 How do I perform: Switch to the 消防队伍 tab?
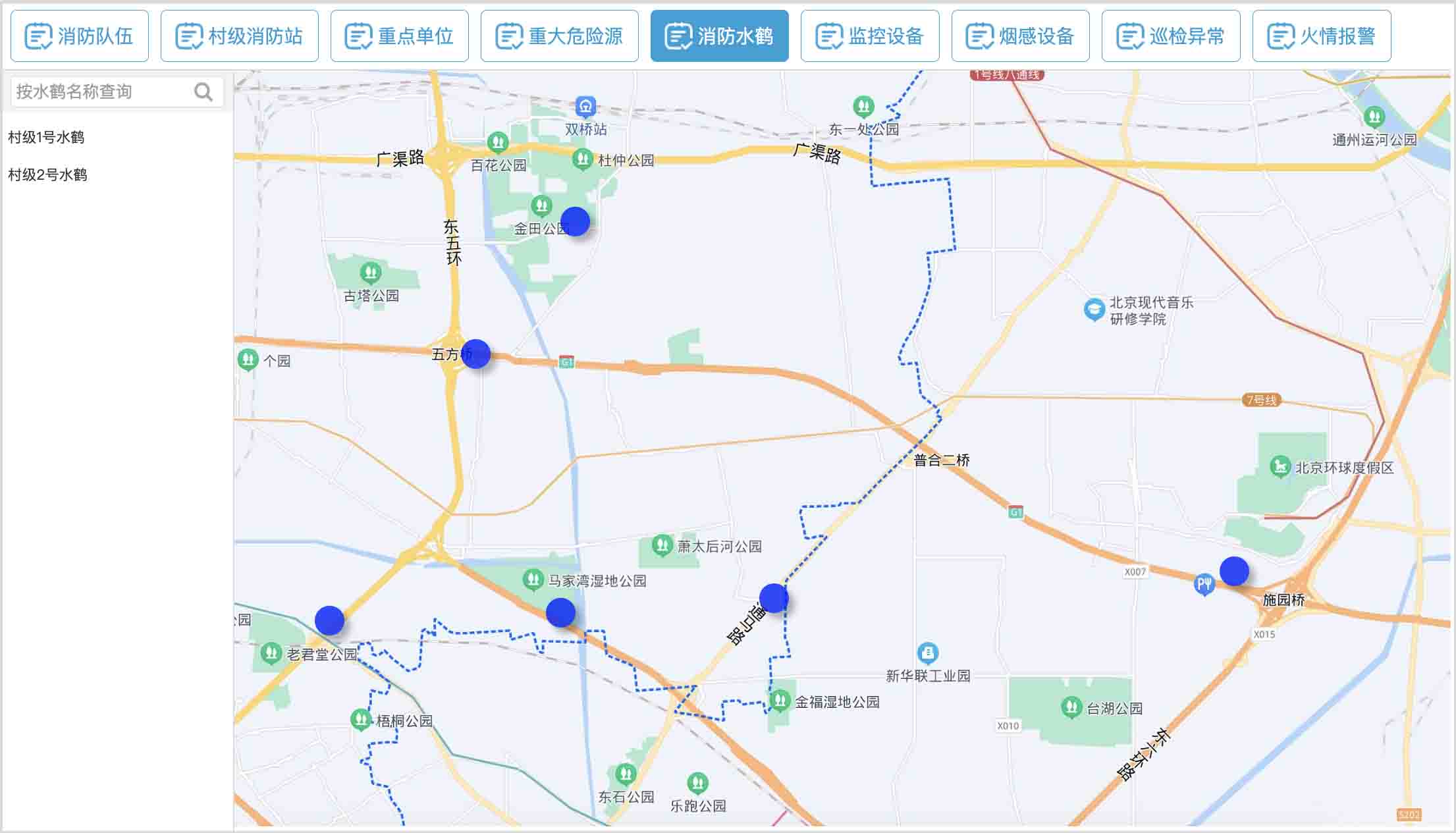click(x=79, y=36)
